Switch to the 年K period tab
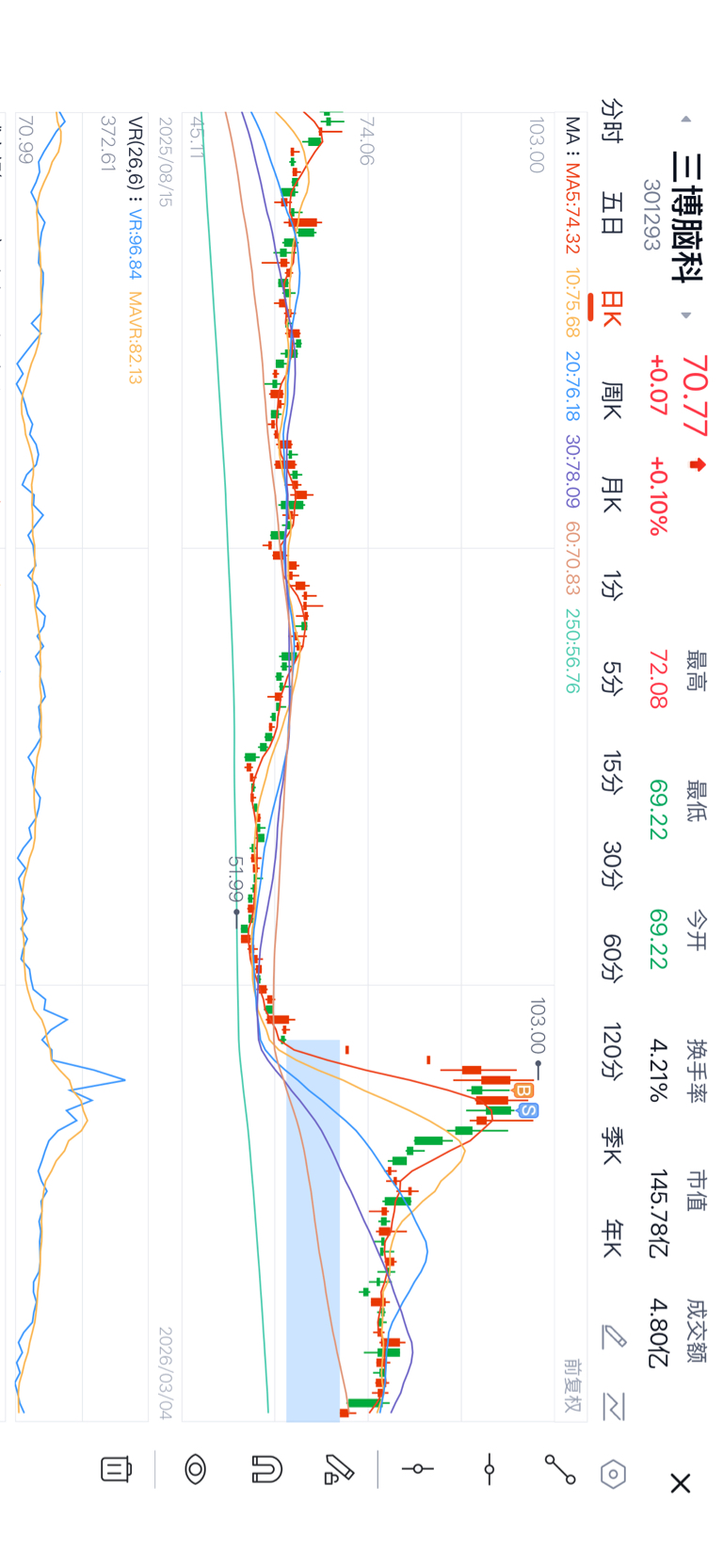The width and height of the screenshot is (723, 1568). point(612,1238)
